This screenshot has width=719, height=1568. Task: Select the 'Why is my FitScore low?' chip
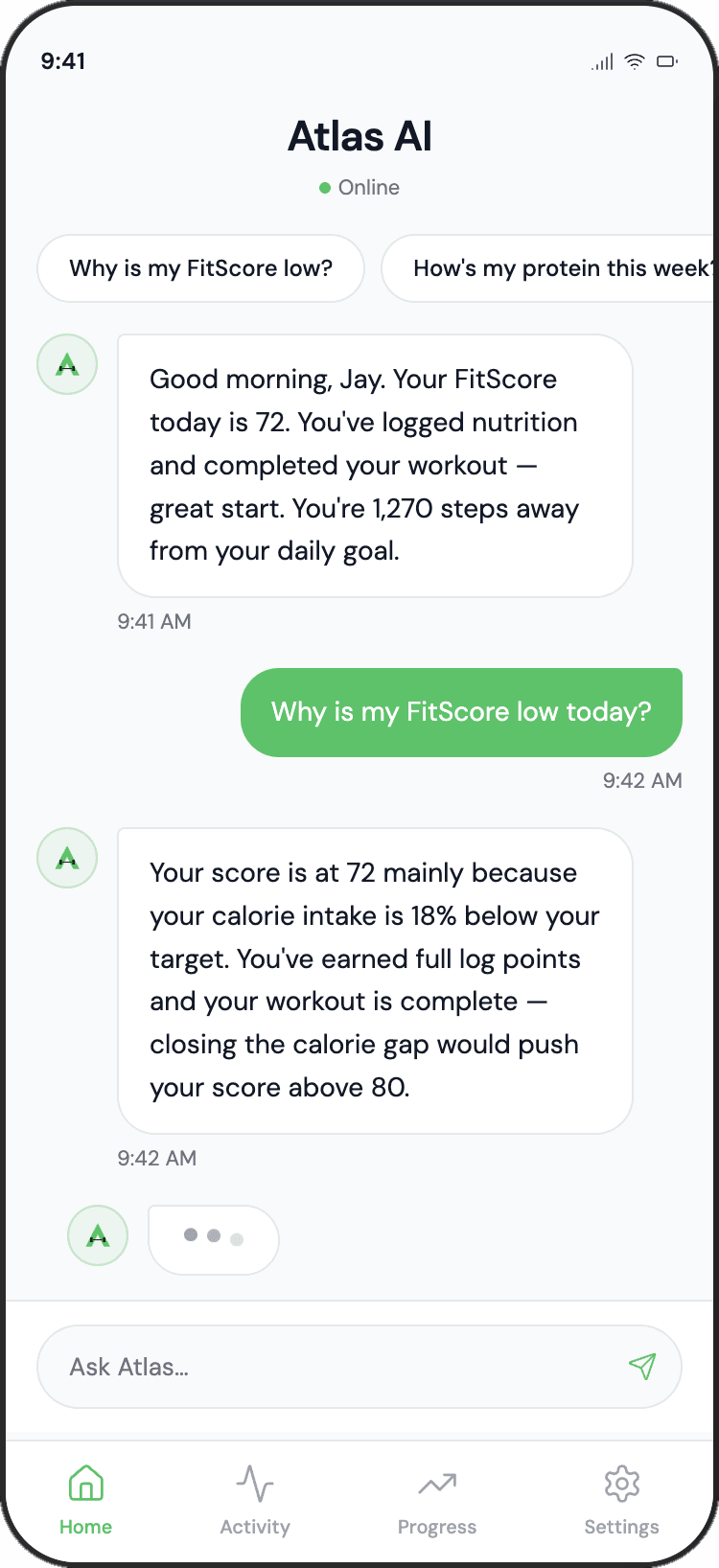200,268
